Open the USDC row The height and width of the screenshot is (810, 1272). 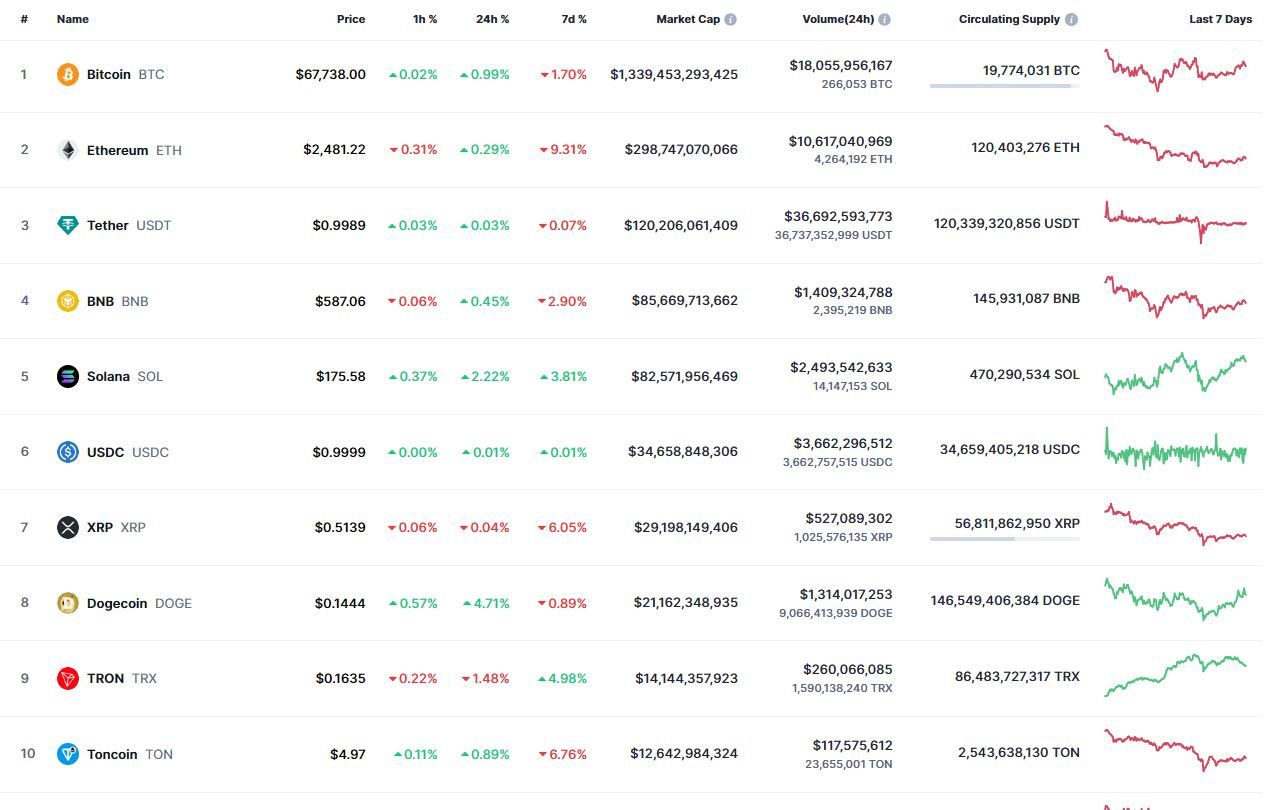(105, 452)
